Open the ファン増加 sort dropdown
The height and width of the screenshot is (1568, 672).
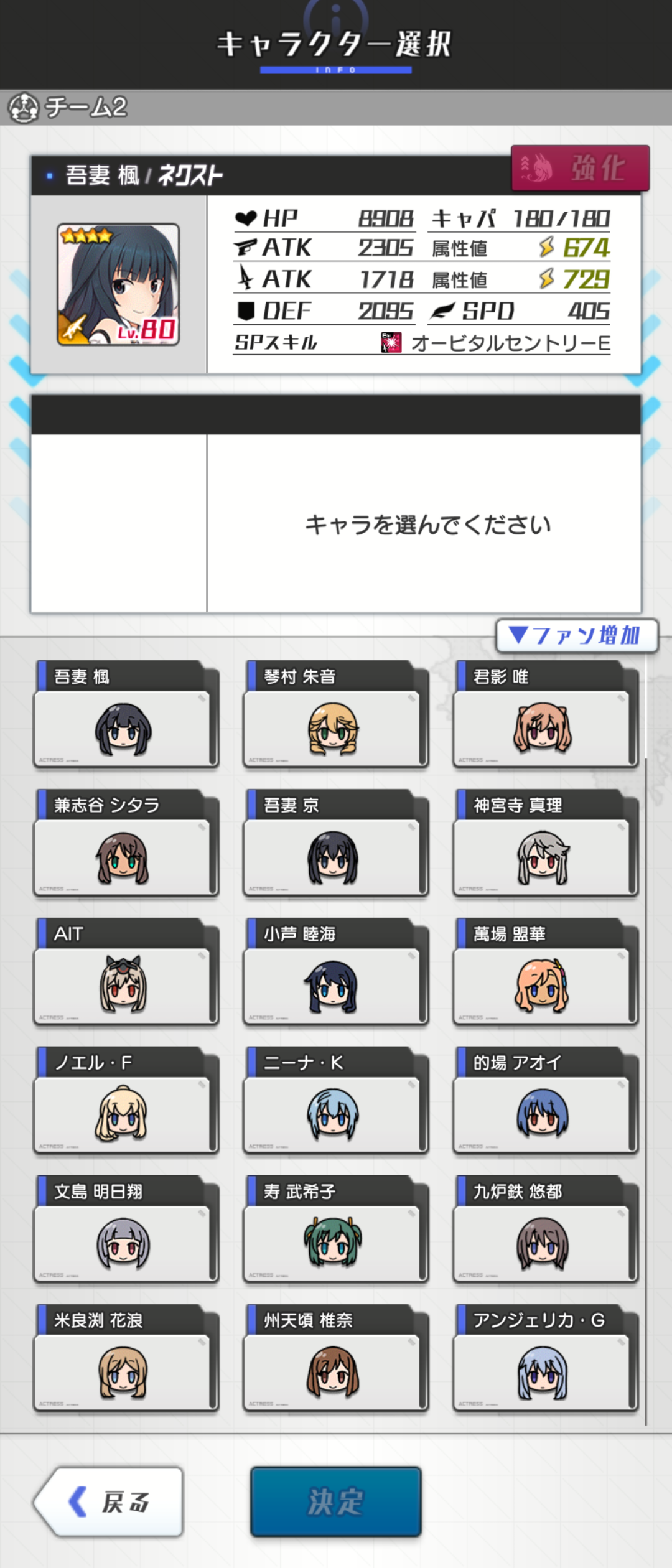click(576, 635)
